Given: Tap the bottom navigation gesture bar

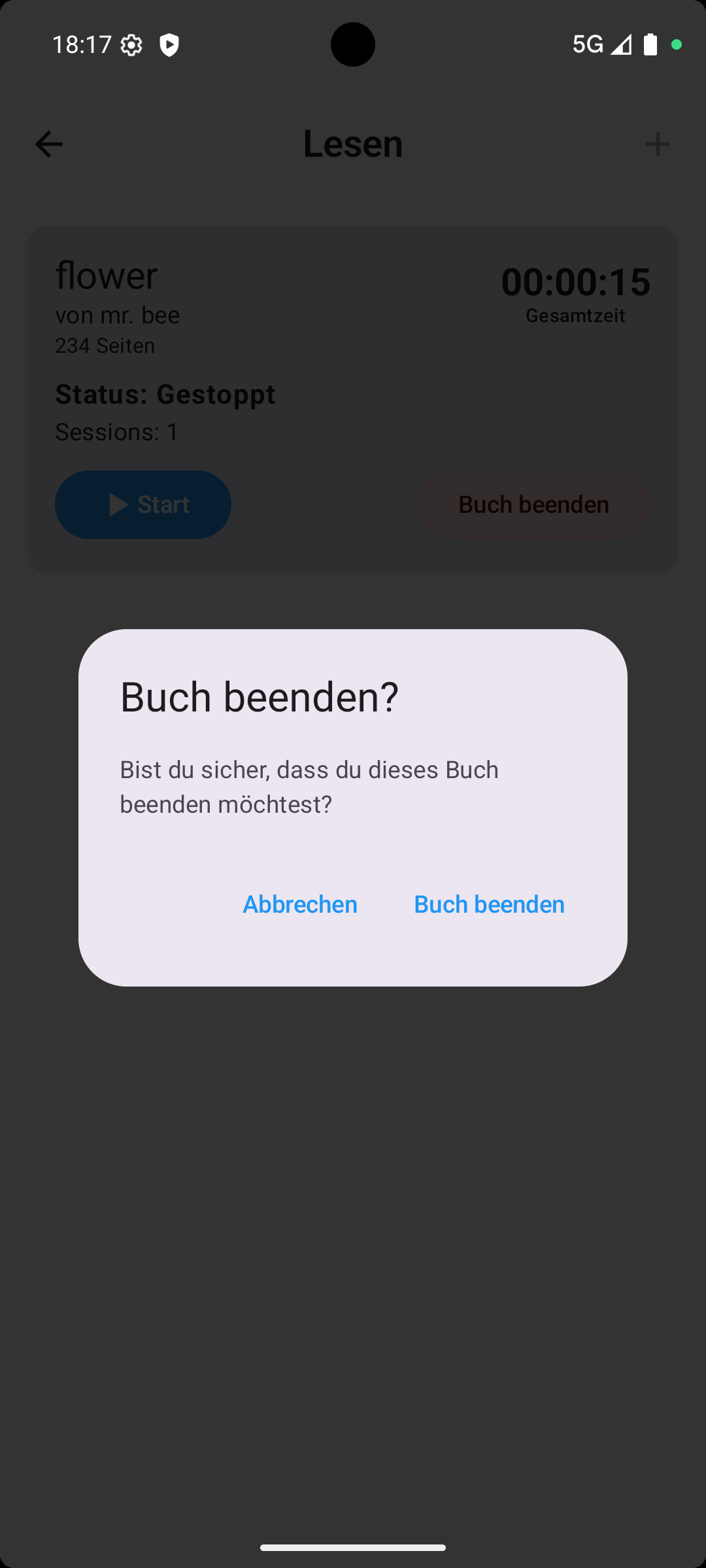Looking at the screenshot, I should pyautogui.click(x=353, y=1547).
